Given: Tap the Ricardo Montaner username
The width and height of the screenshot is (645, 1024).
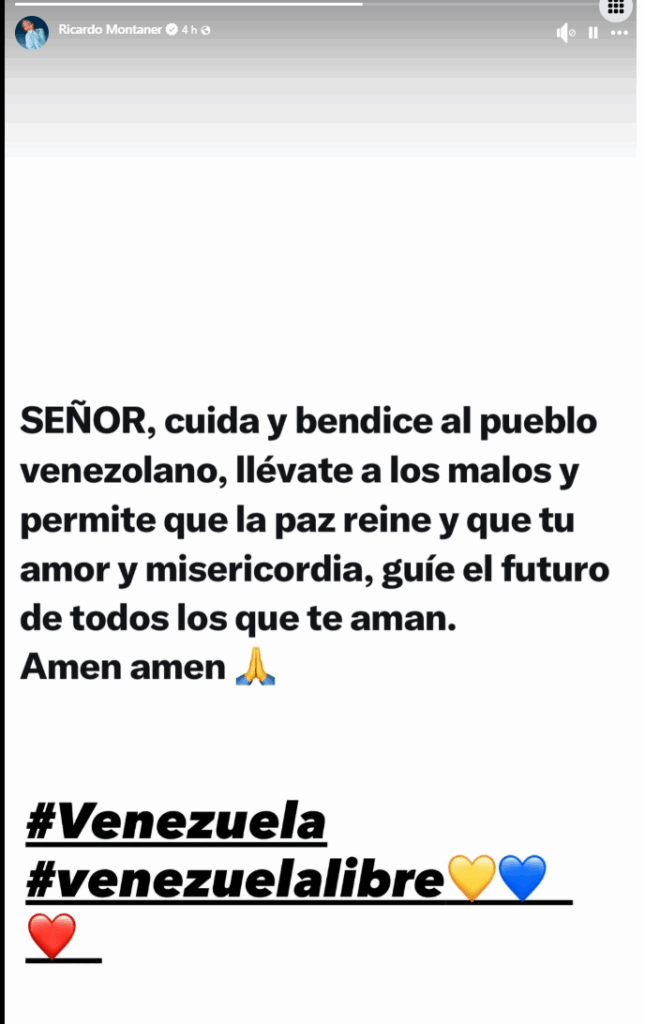Looking at the screenshot, I should tap(110, 30).
